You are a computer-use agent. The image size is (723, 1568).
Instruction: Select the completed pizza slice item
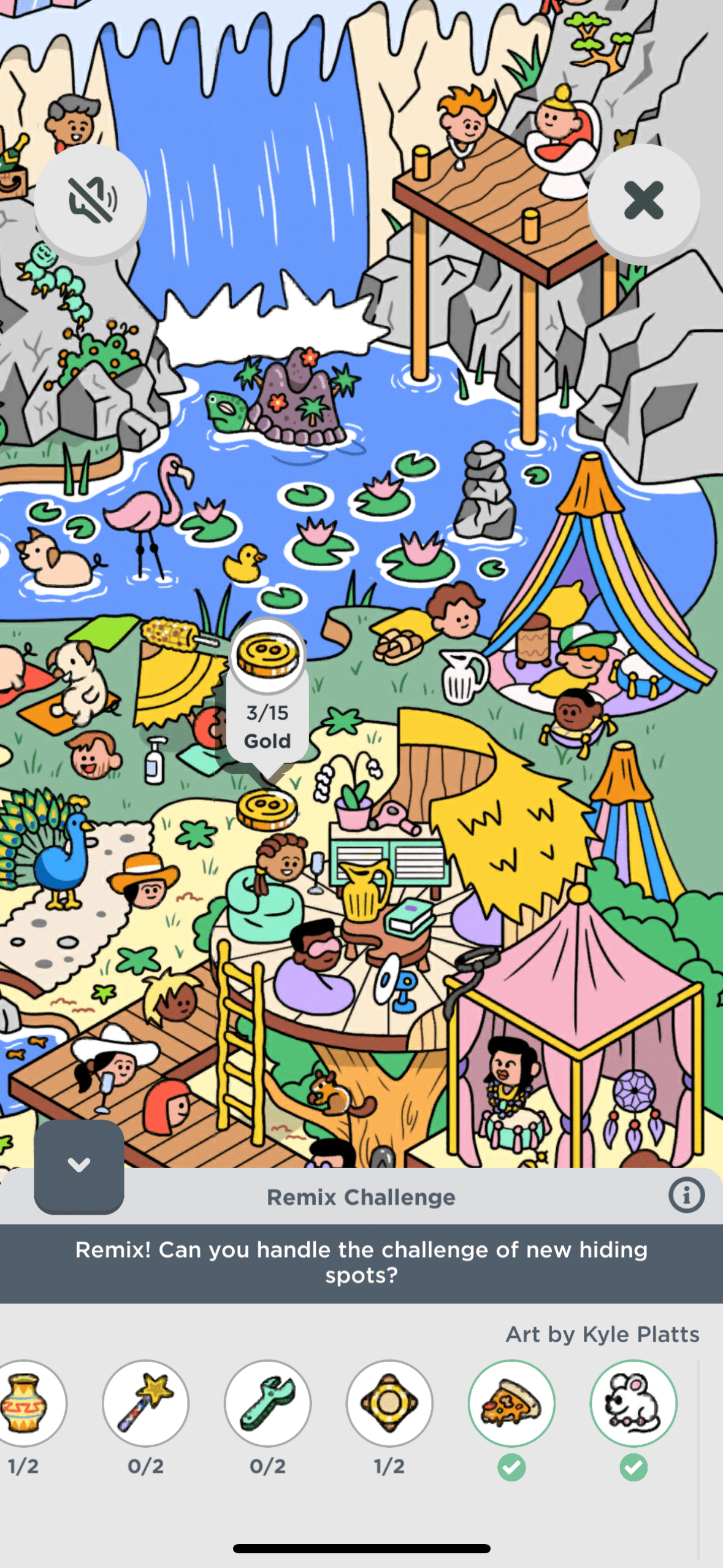511,1403
